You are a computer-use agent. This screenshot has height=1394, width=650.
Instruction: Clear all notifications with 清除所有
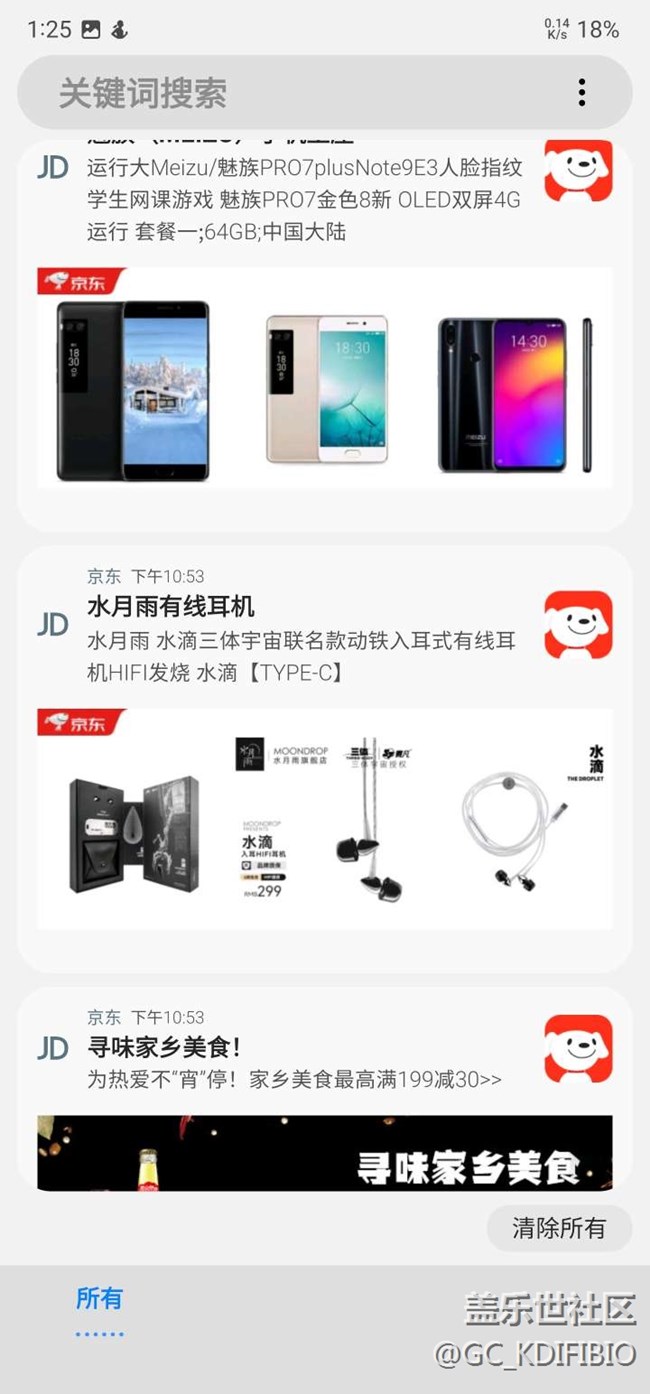tap(559, 1228)
